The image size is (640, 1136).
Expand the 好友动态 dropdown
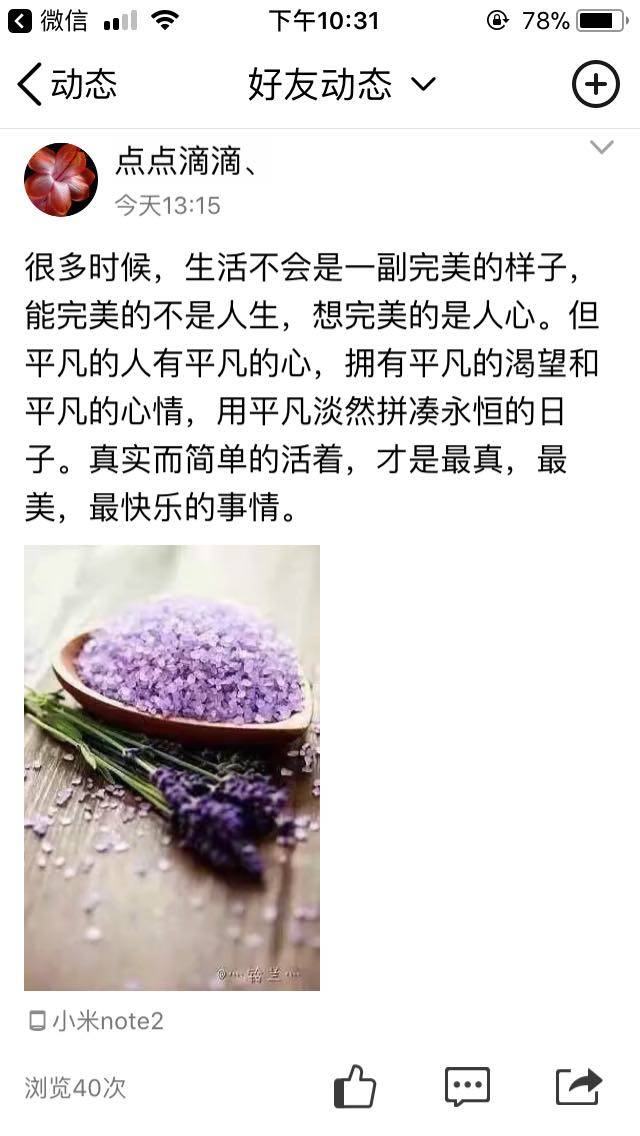pyautogui.click(x=341, y=85)
